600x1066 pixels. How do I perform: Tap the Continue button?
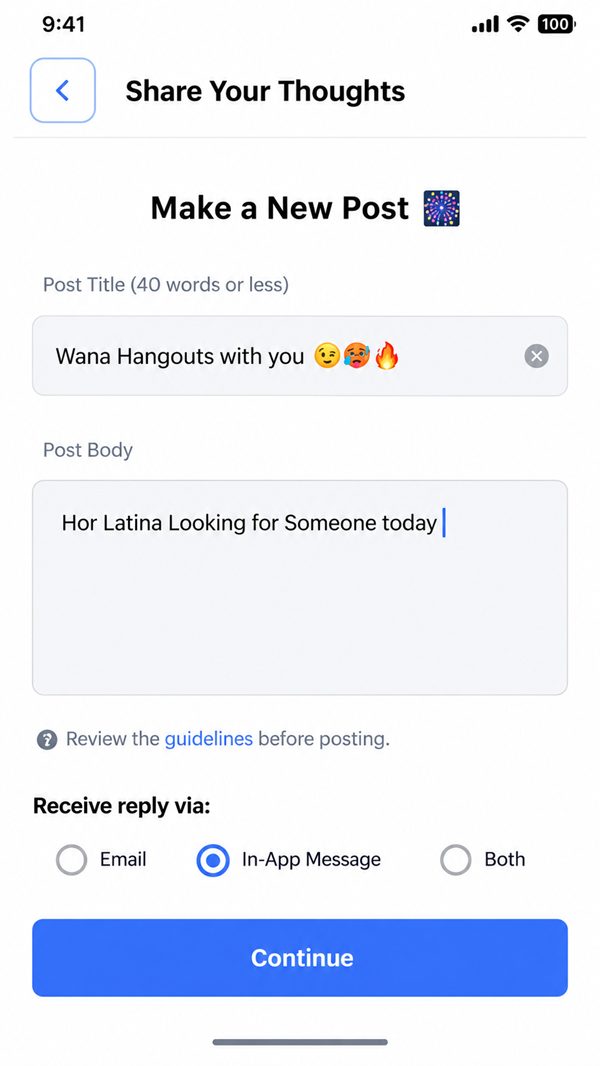pos(300,957)
